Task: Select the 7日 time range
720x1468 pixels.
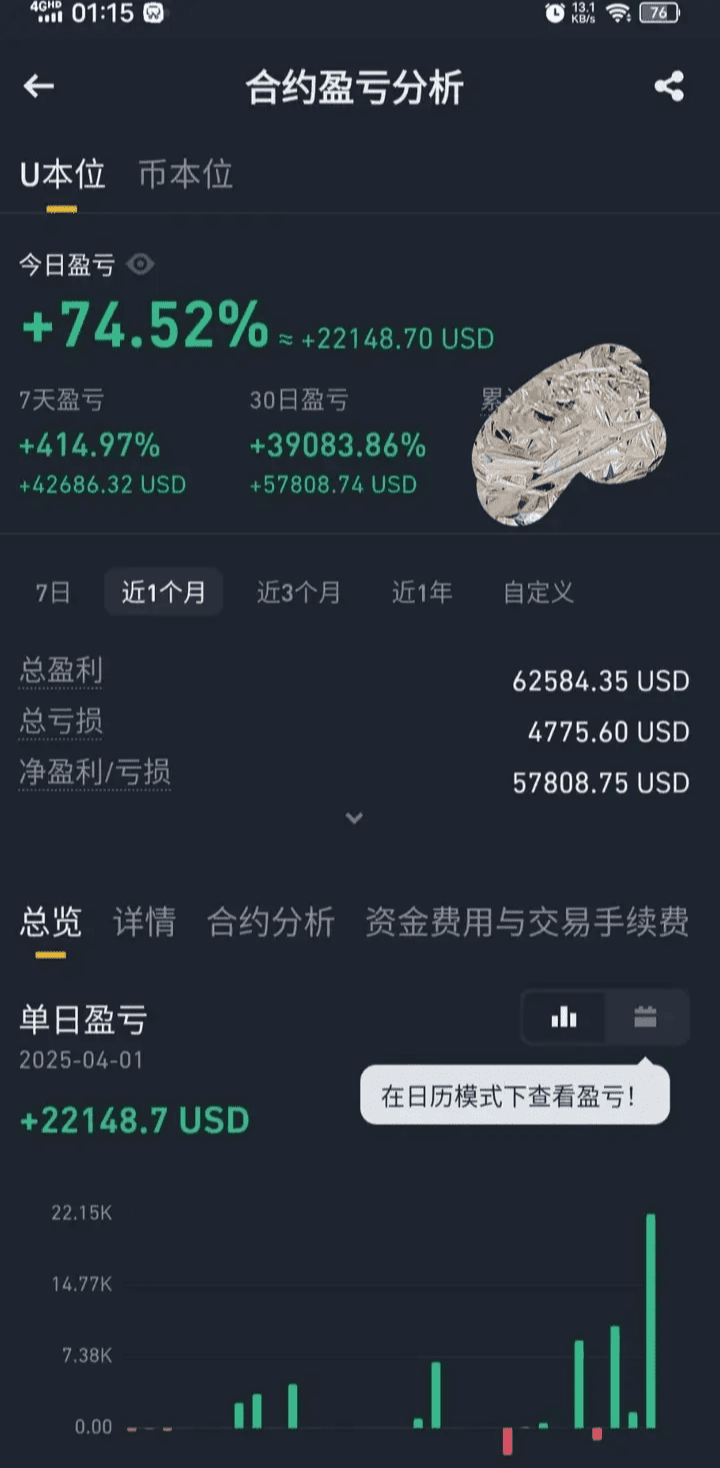Action: 53,592
